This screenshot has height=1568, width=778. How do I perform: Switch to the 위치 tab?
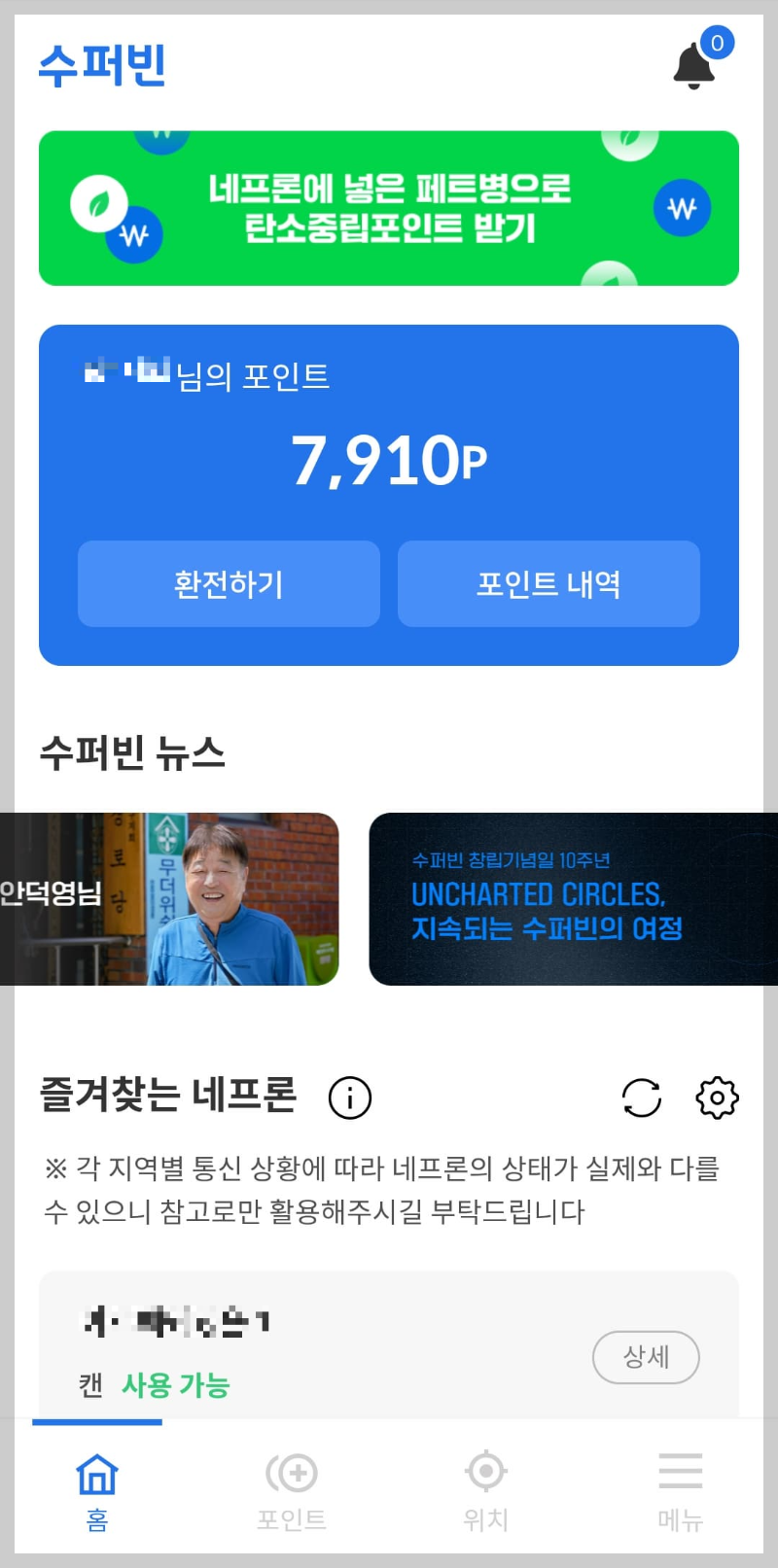click(485, 1487)
